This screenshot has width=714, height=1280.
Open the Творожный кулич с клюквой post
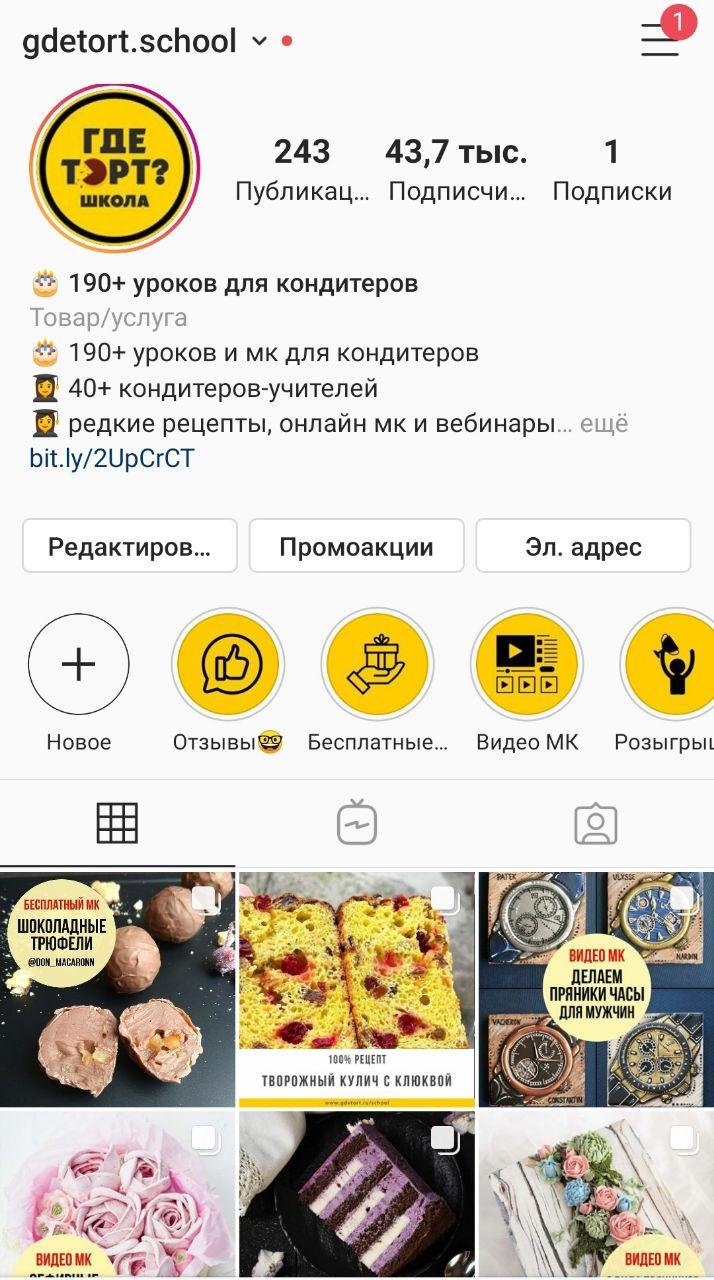coord(356,989)
